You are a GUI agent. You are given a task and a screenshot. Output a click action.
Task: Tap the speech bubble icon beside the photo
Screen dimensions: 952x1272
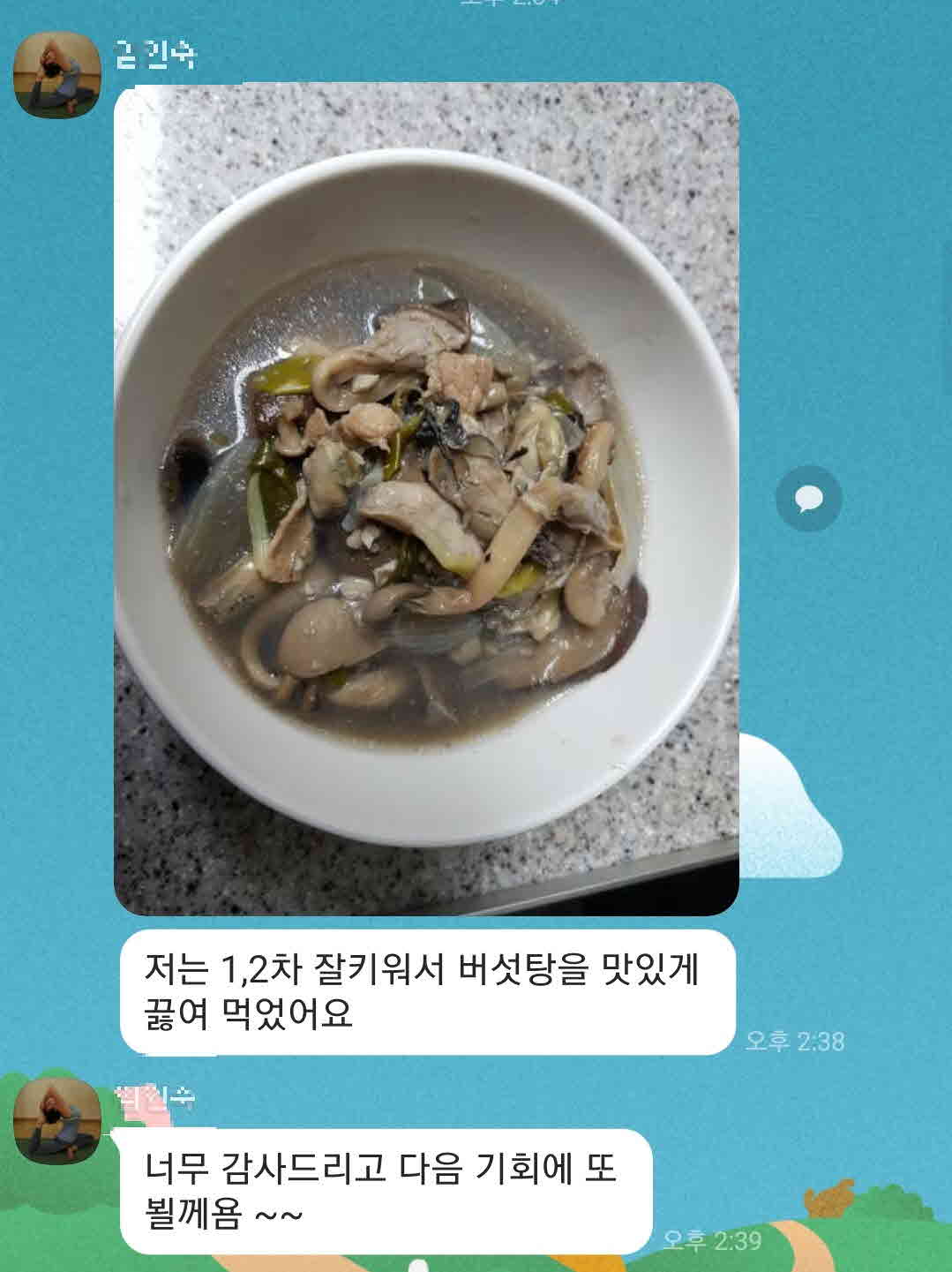coord(808,499)
